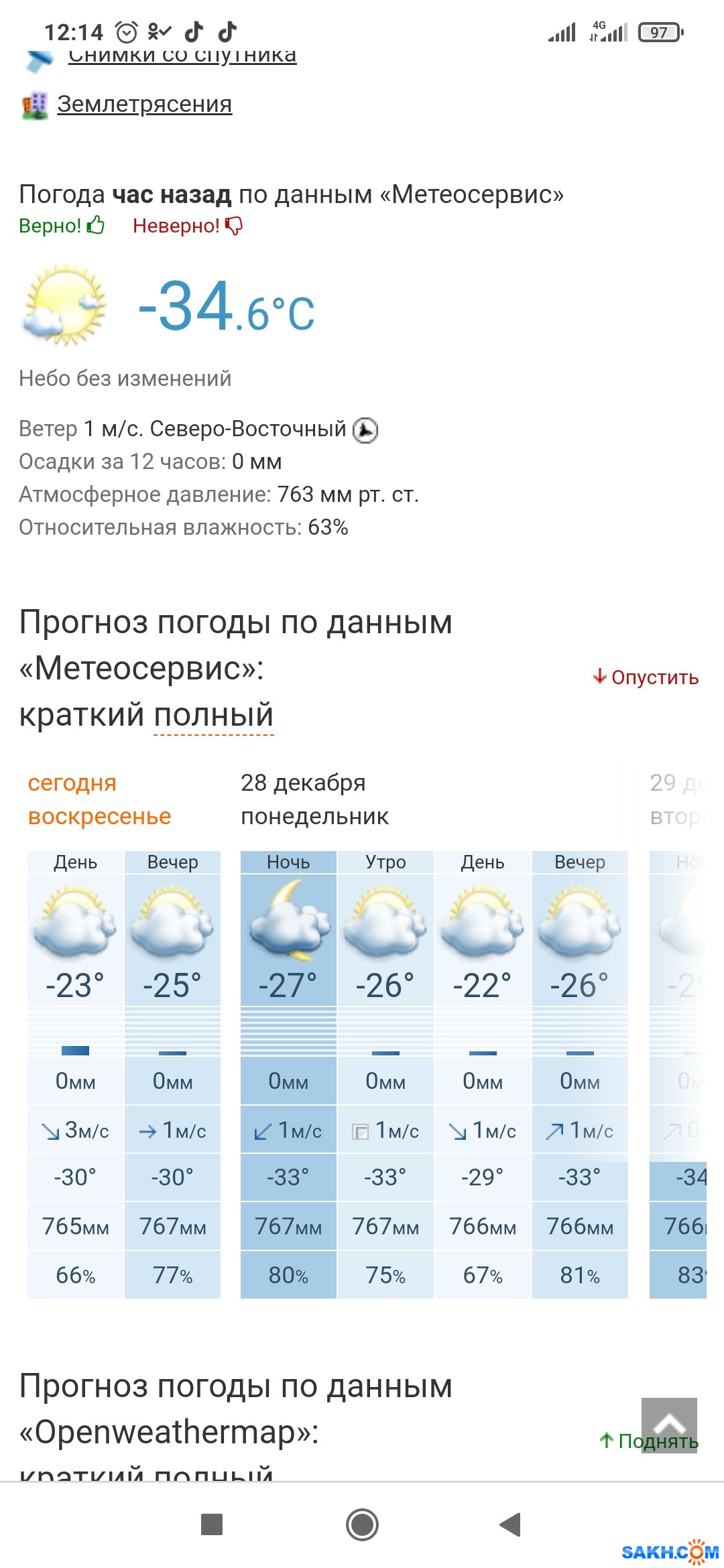724x1568 pixels.
Task: Move the block down with Опустить
Action: 646,677
